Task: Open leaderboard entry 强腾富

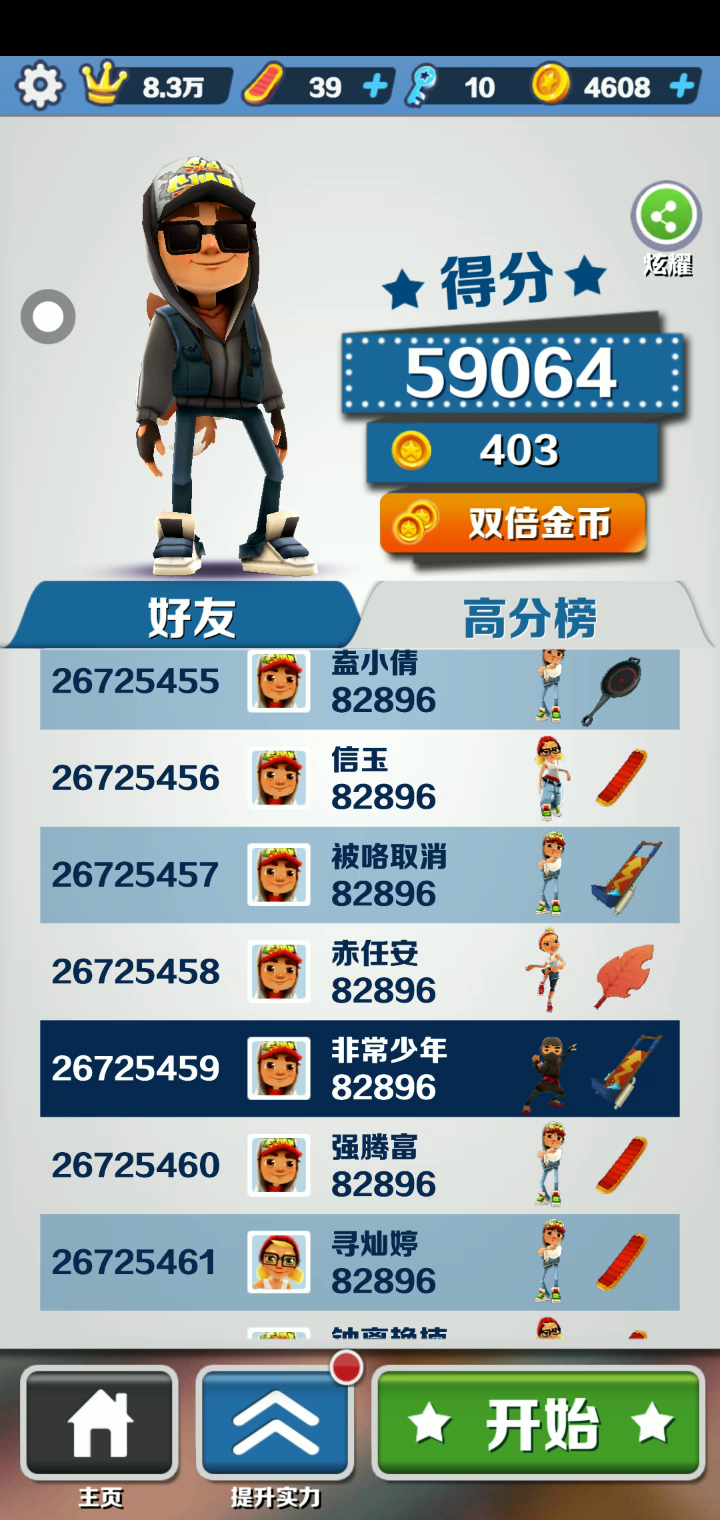Action: pyautogui.click(x=360, y=1165)
